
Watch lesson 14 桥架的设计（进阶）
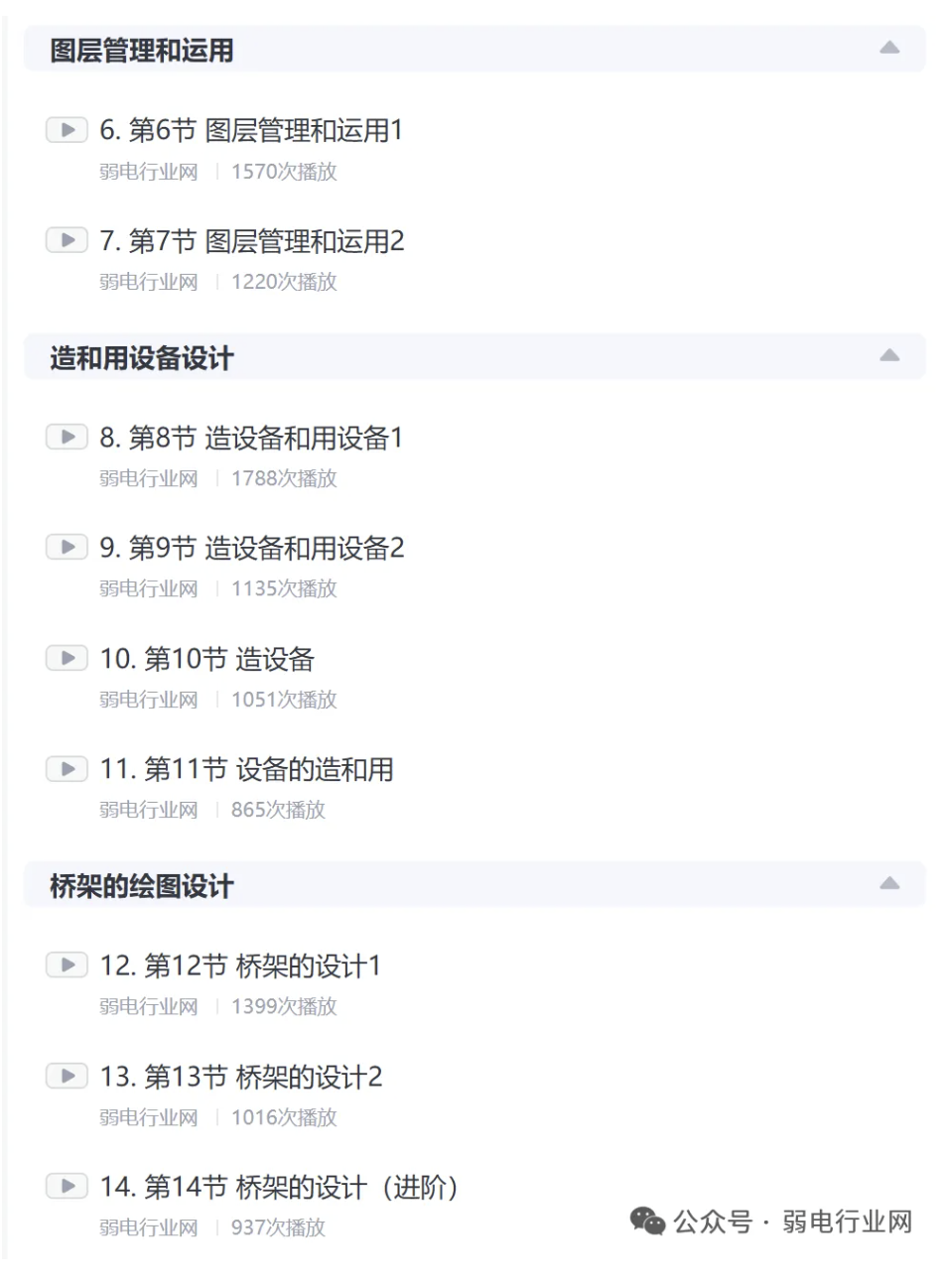[x=67, y=1187]
